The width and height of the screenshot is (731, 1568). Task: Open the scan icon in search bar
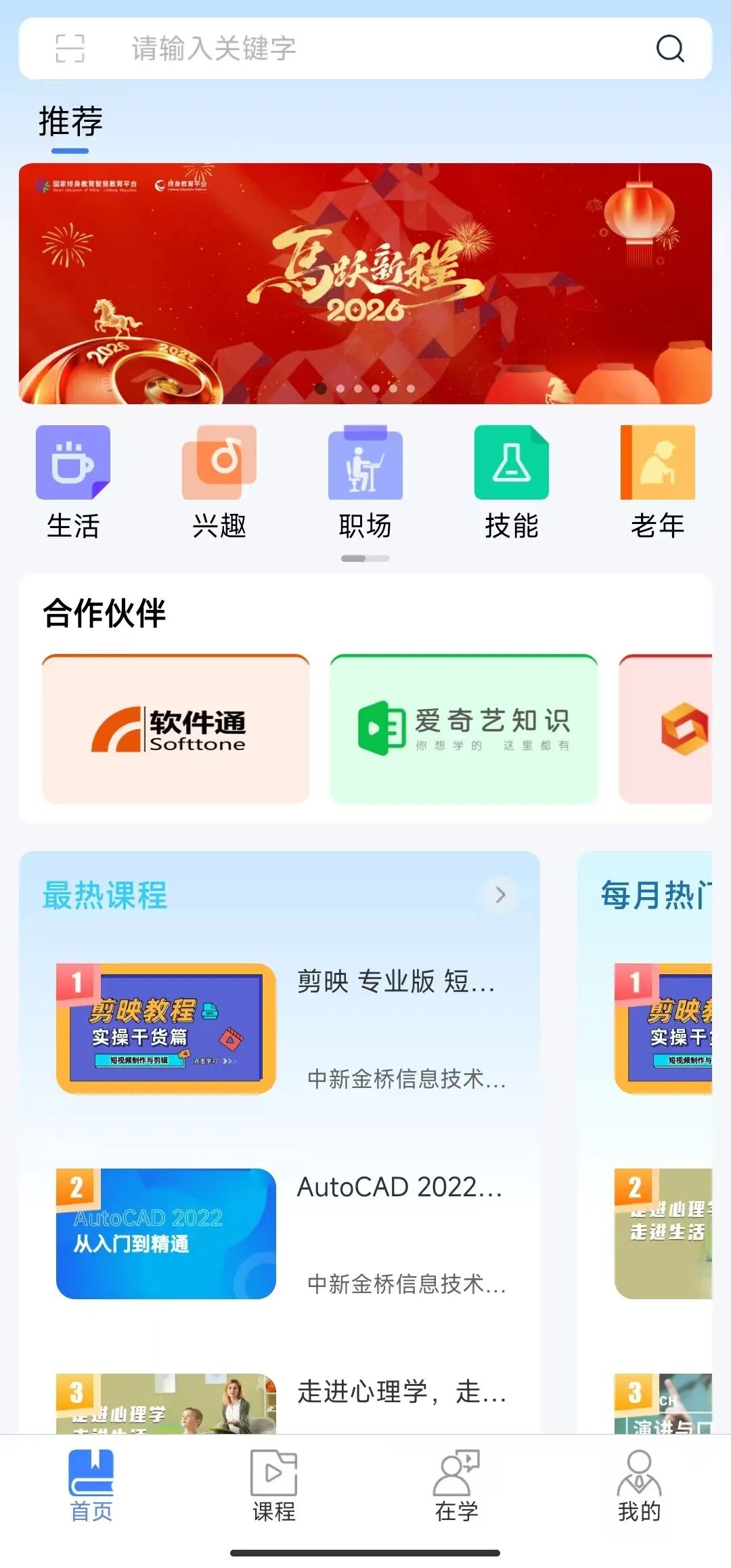(70, 49)
